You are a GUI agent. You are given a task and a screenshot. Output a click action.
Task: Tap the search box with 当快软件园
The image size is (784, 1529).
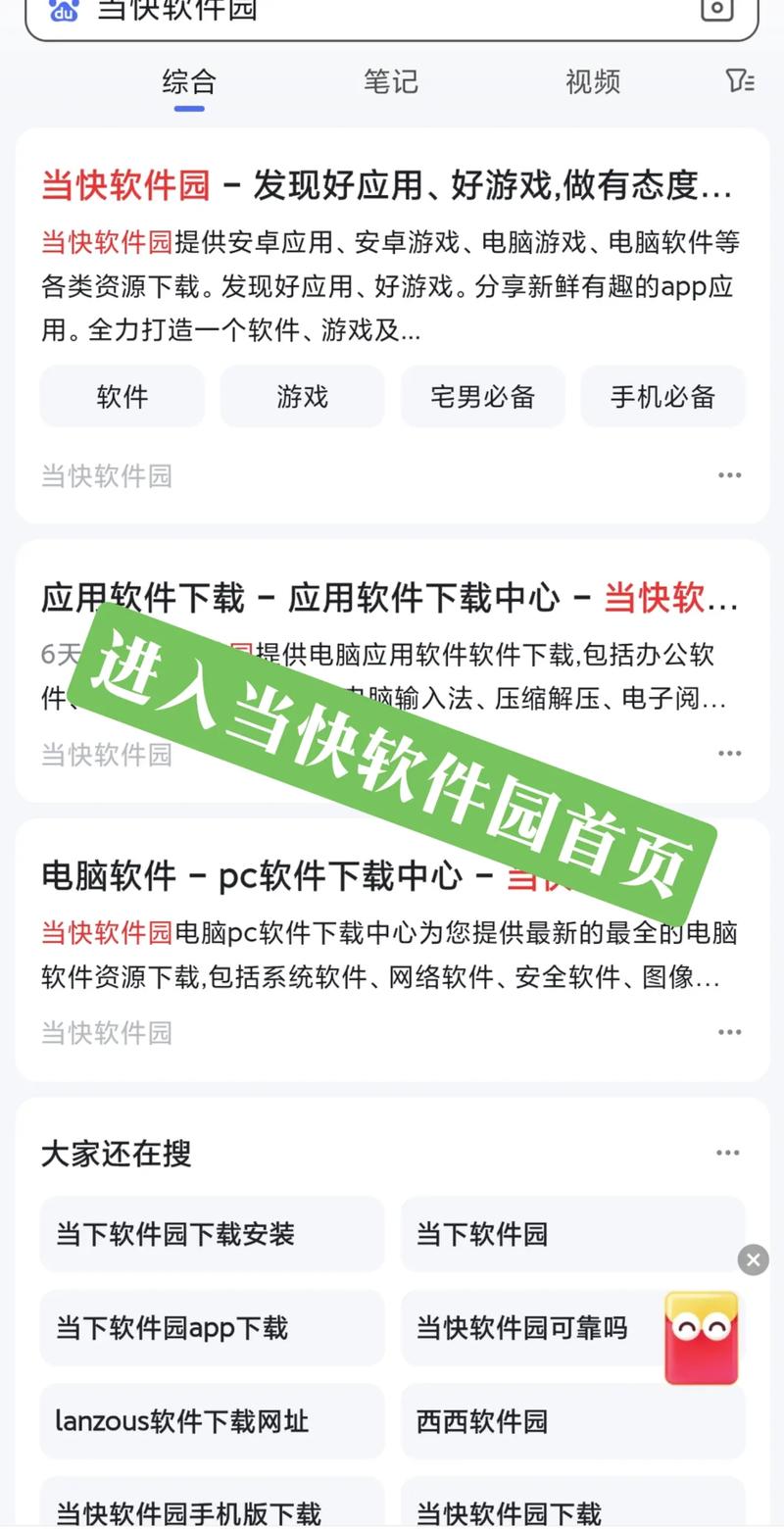[372, 12]
